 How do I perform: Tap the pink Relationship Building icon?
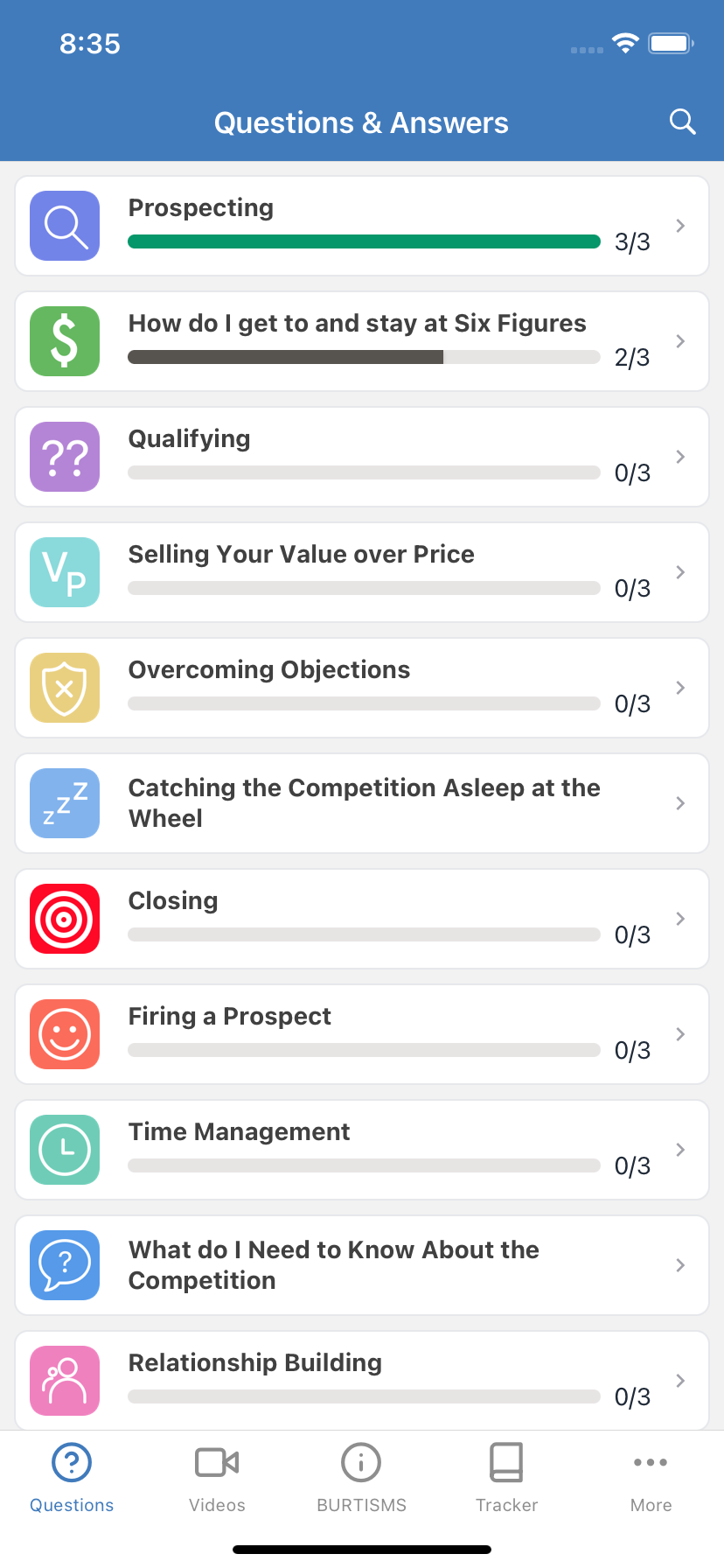pyautogui.click(x=64, y=1381)
